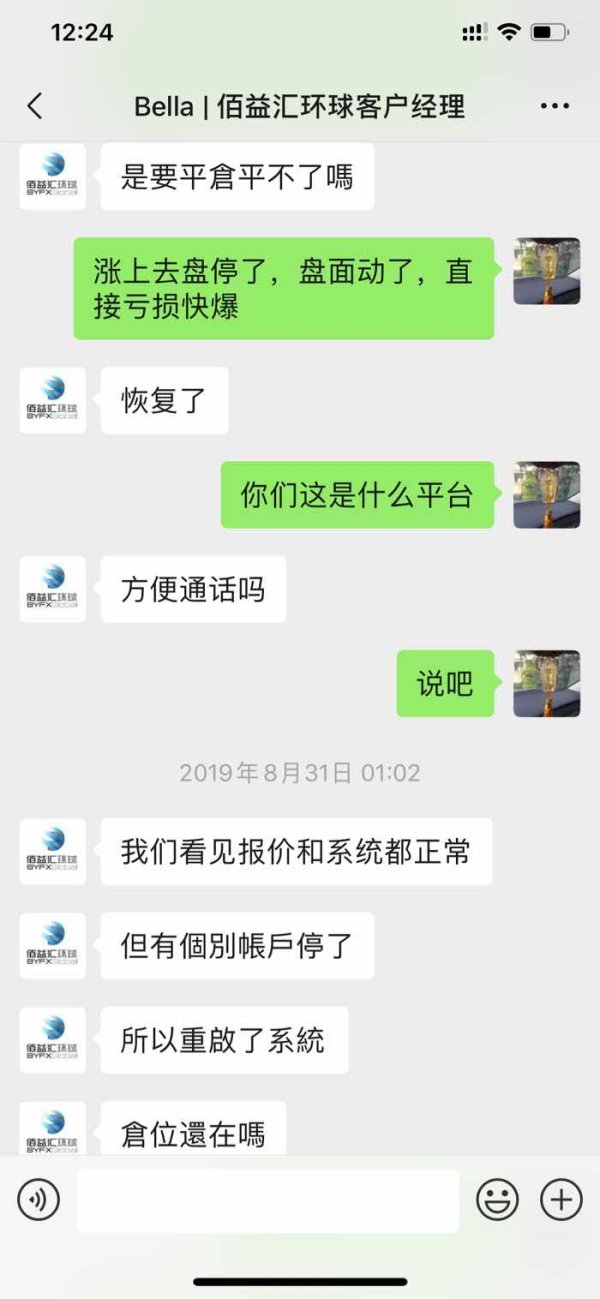This screenshot has width=600, height=1299.
Task: Open the plus attachments menu
Action: 561,1199
